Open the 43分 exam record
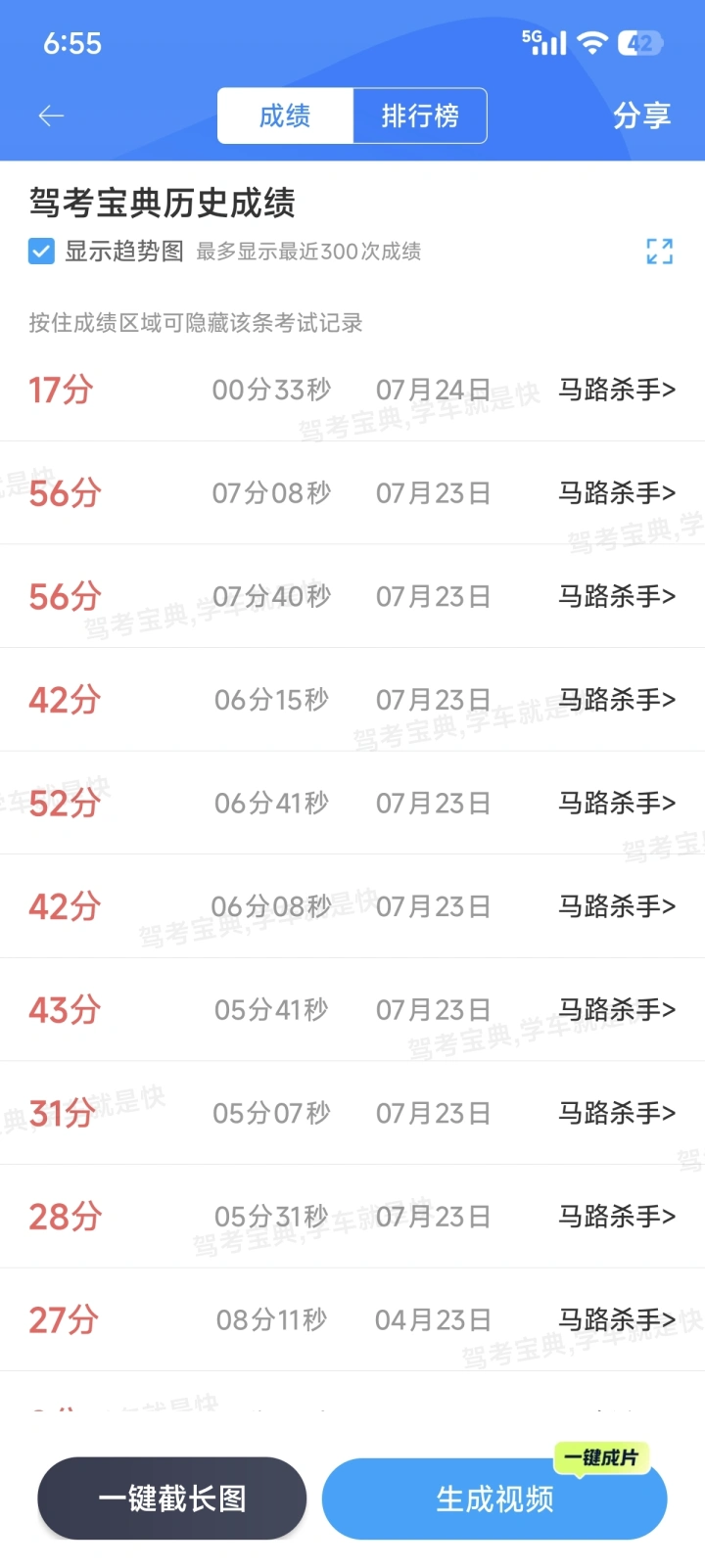705x1568 pixels. point(352,1010)
